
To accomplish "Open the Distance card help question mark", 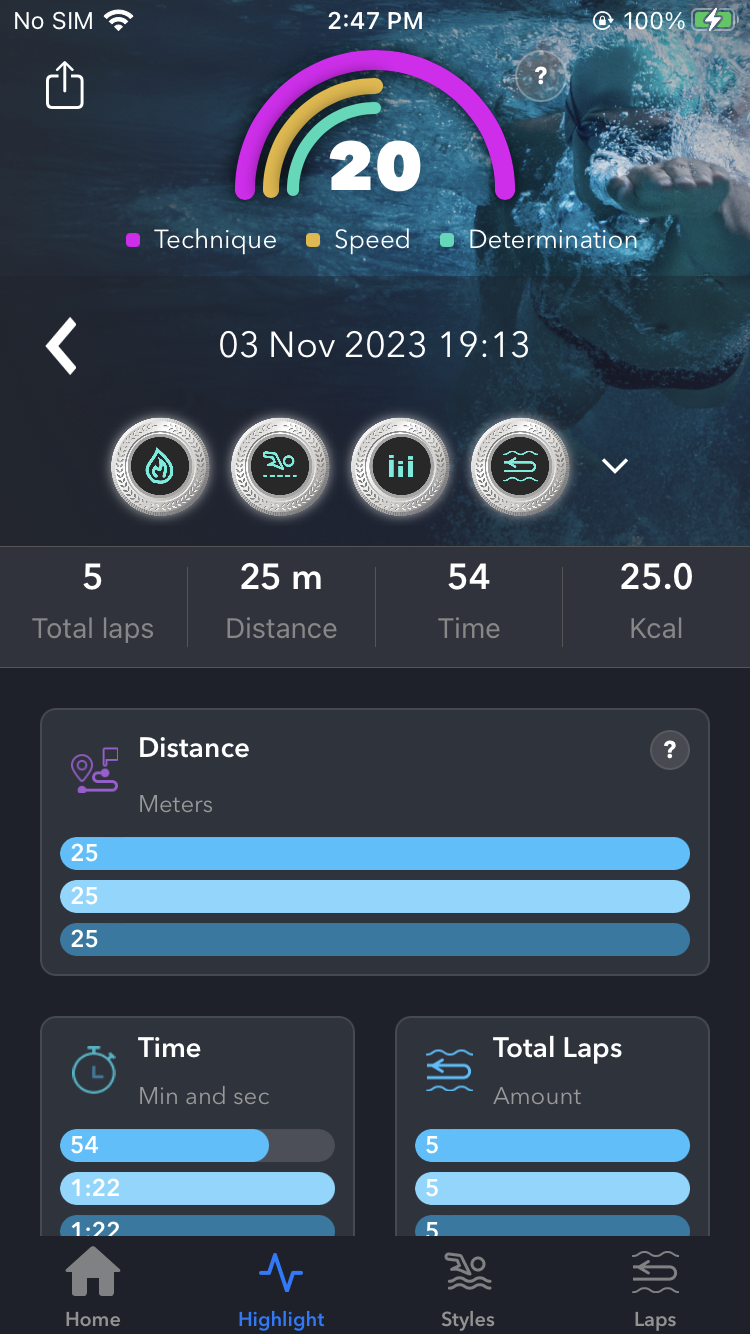I will pos(670,750).
